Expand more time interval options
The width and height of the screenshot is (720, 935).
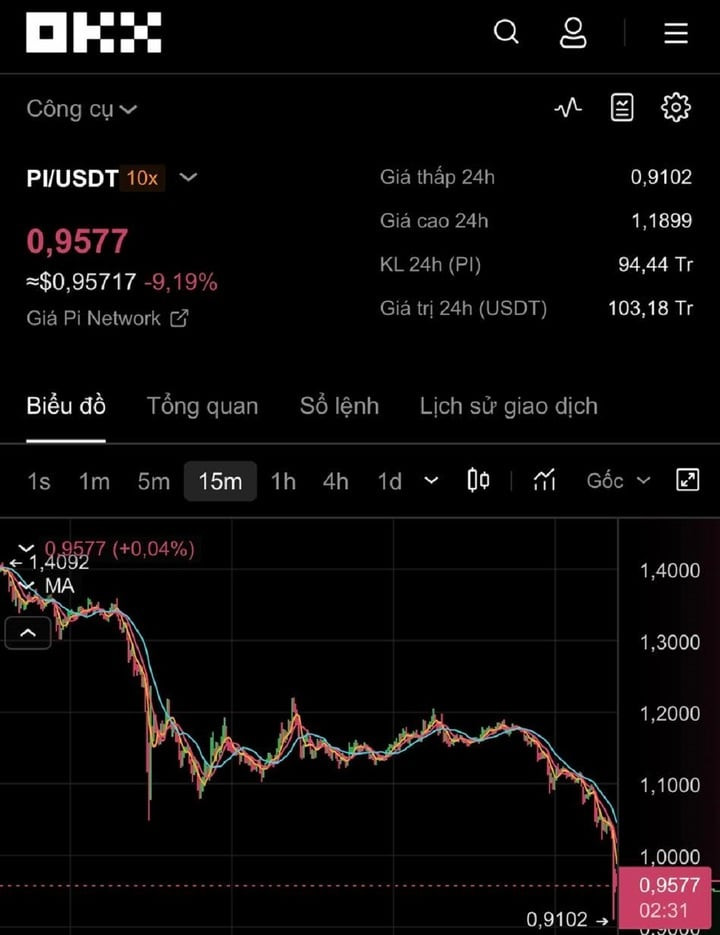point(431,481)
